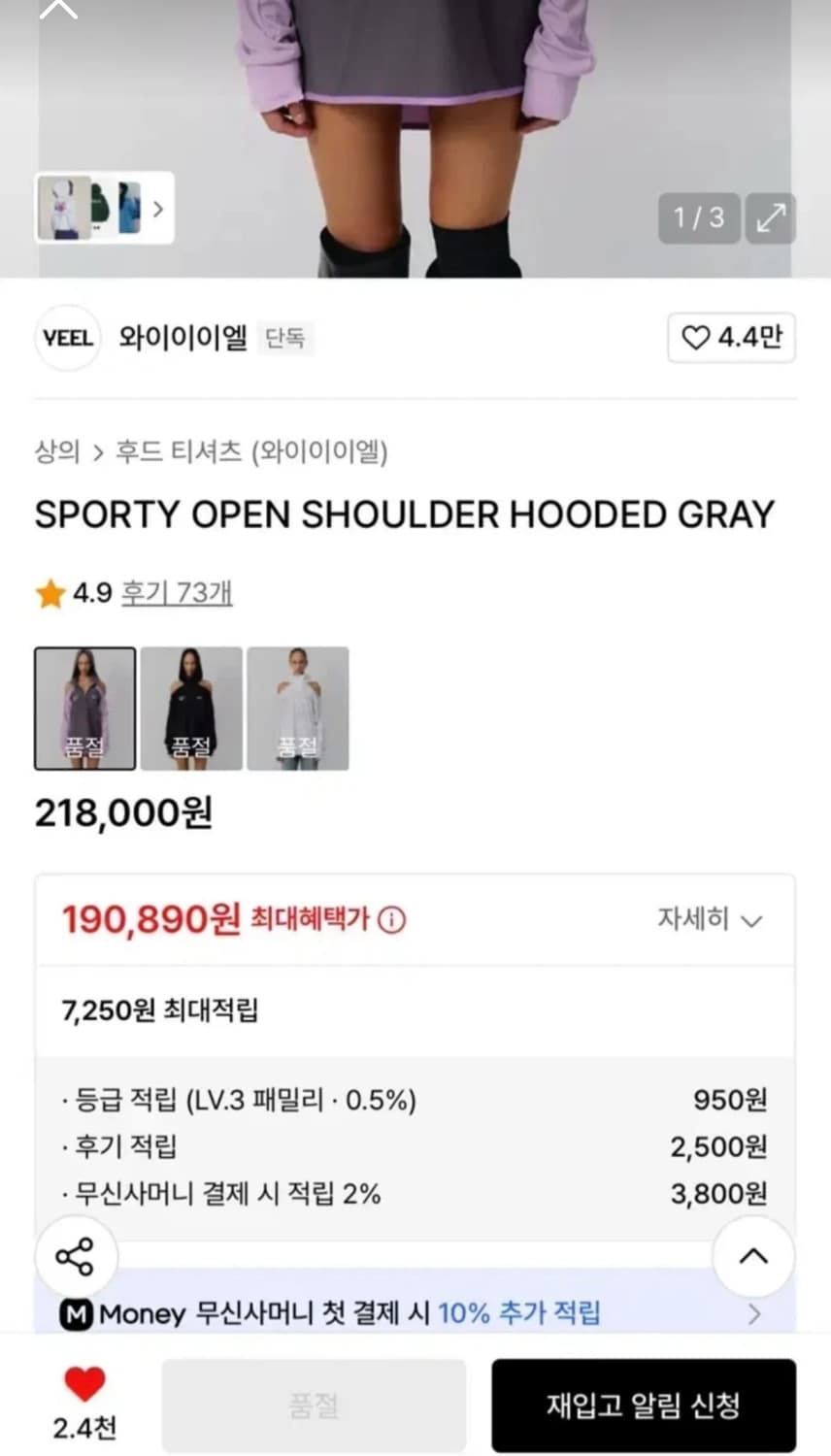Tap the fullscreen expand icon on the product image
Screen dimensions: 831x1456
(770, 218)
